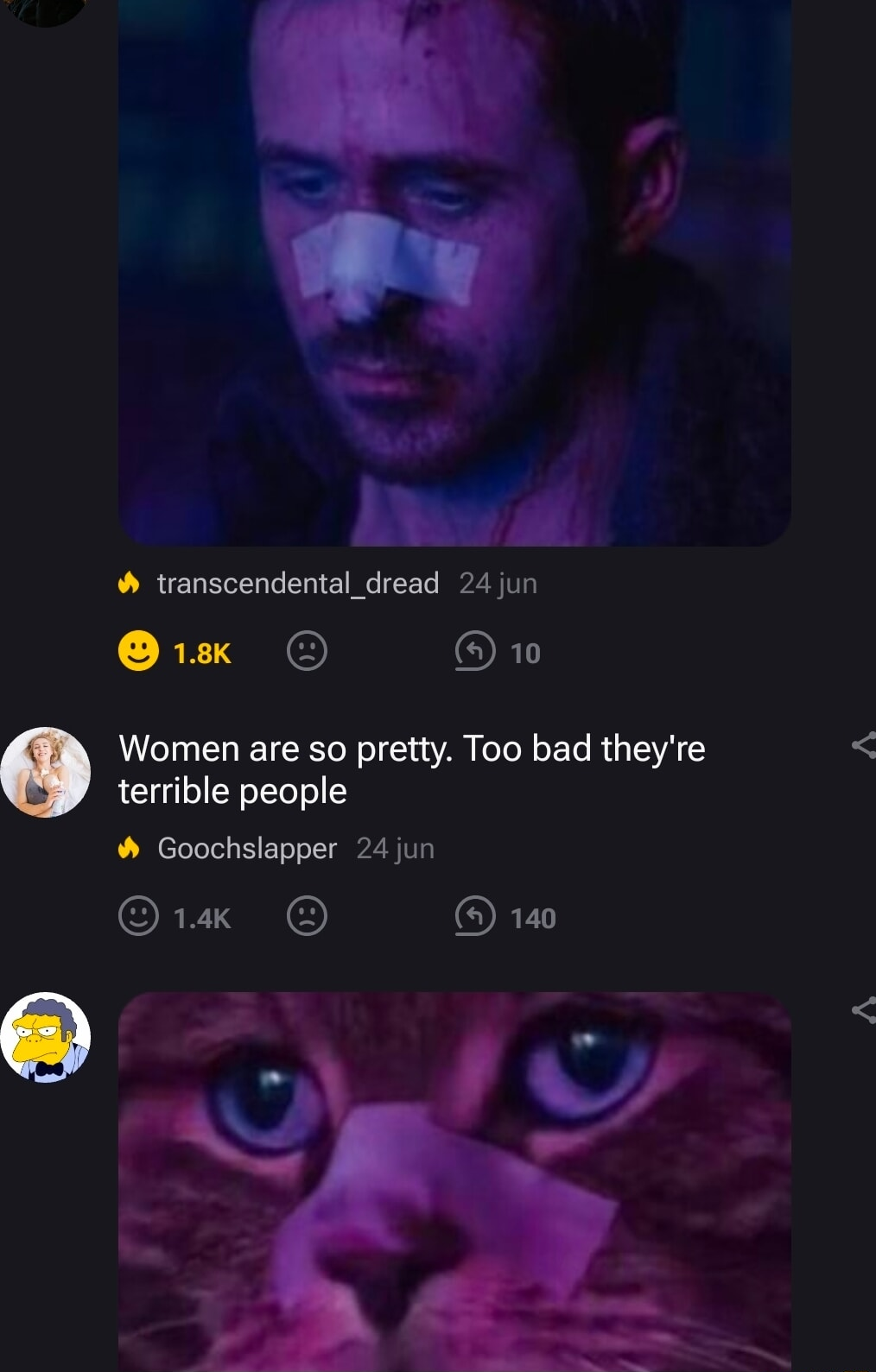Screen dimensions: 876x1372
Task: Share the cat image comment
Action: tap(863, 1010)
